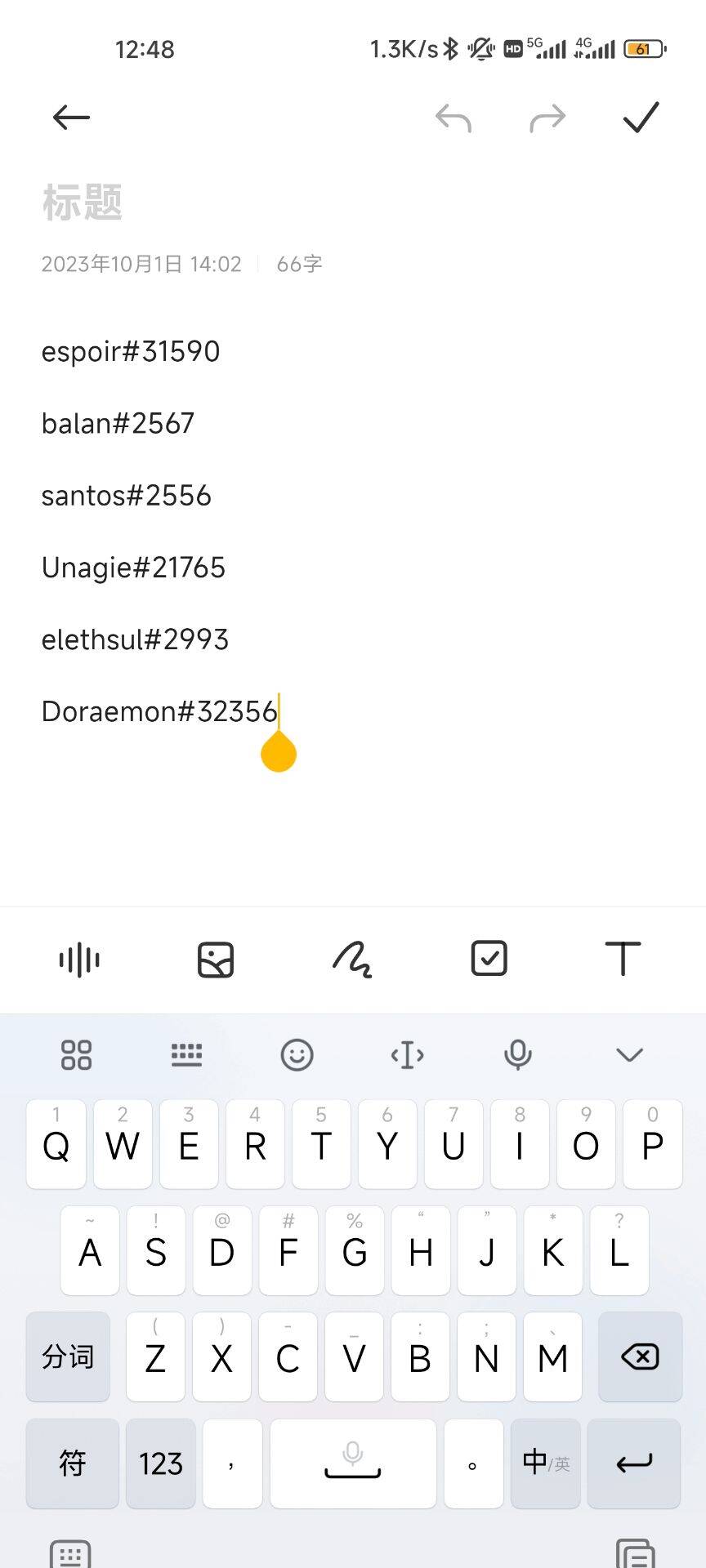Delete a character with backspace key
Screen dimensions: 706x1568
point(640,1356)
